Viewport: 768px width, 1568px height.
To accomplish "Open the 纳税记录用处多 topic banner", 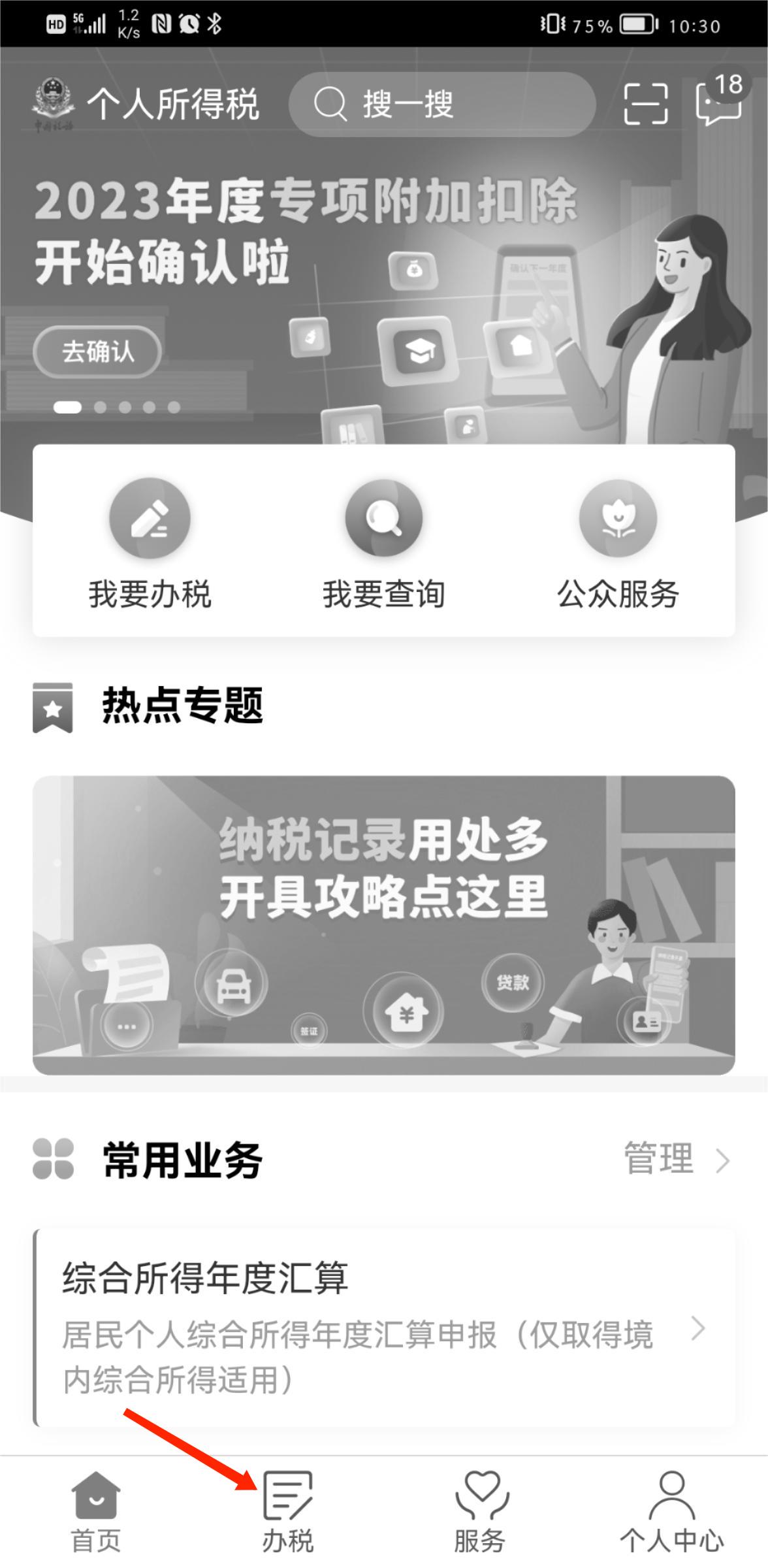I will (383, 925).
